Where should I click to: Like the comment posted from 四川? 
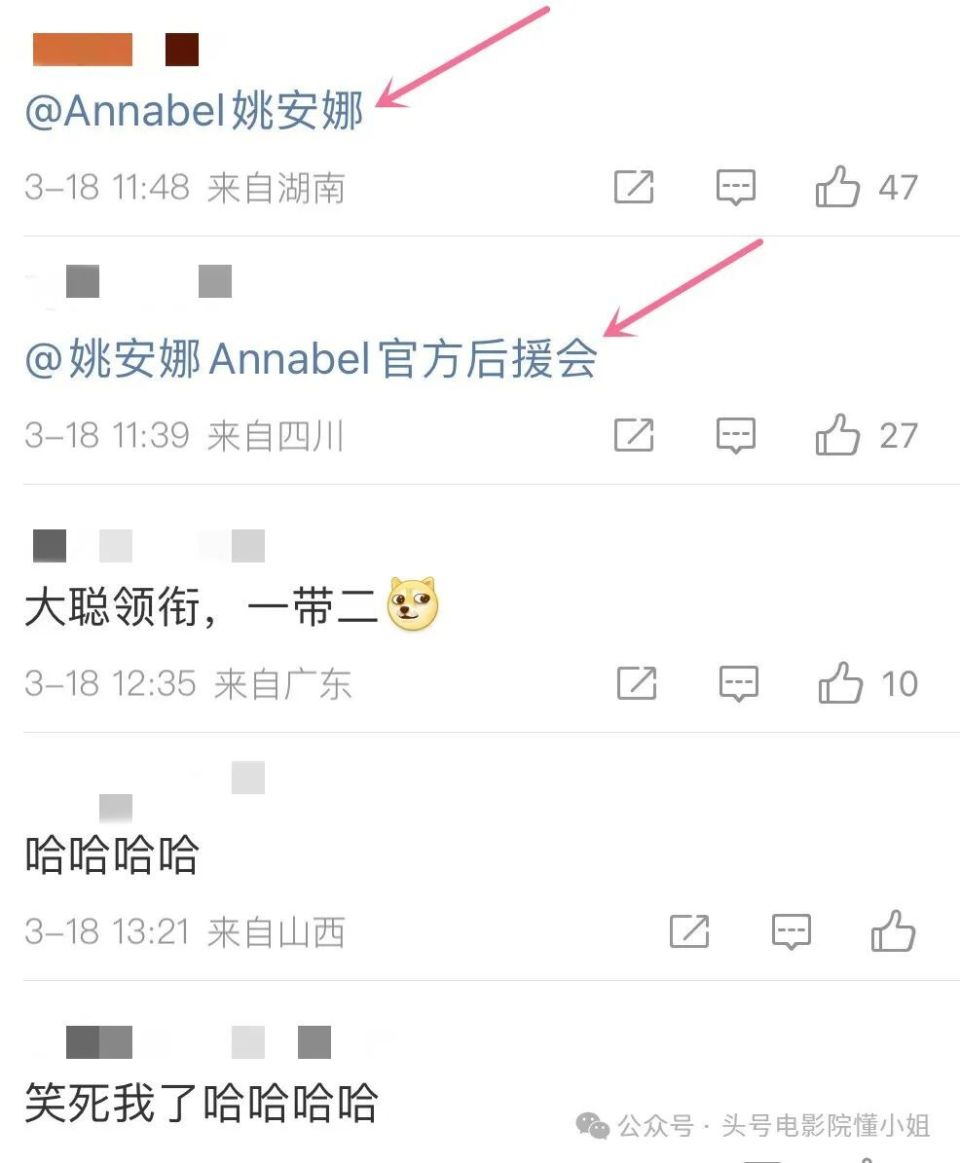838,435
